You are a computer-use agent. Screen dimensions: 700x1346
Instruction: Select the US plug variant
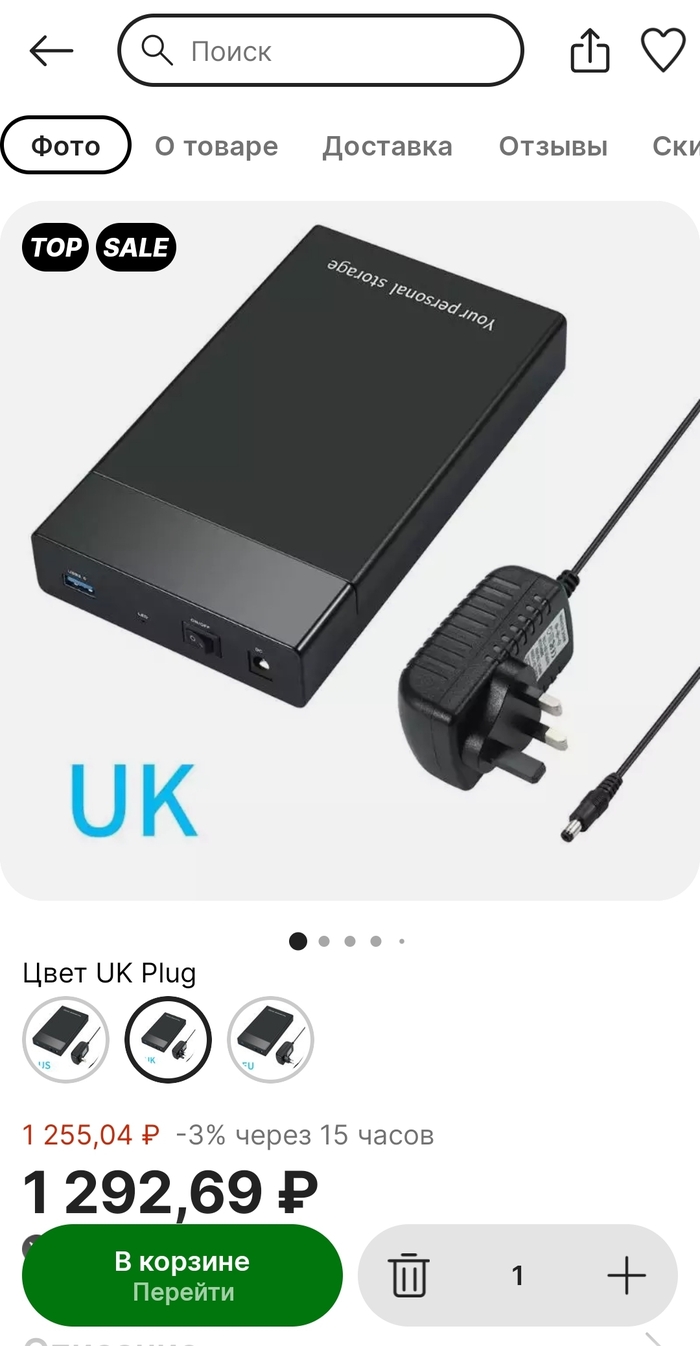66,1040
